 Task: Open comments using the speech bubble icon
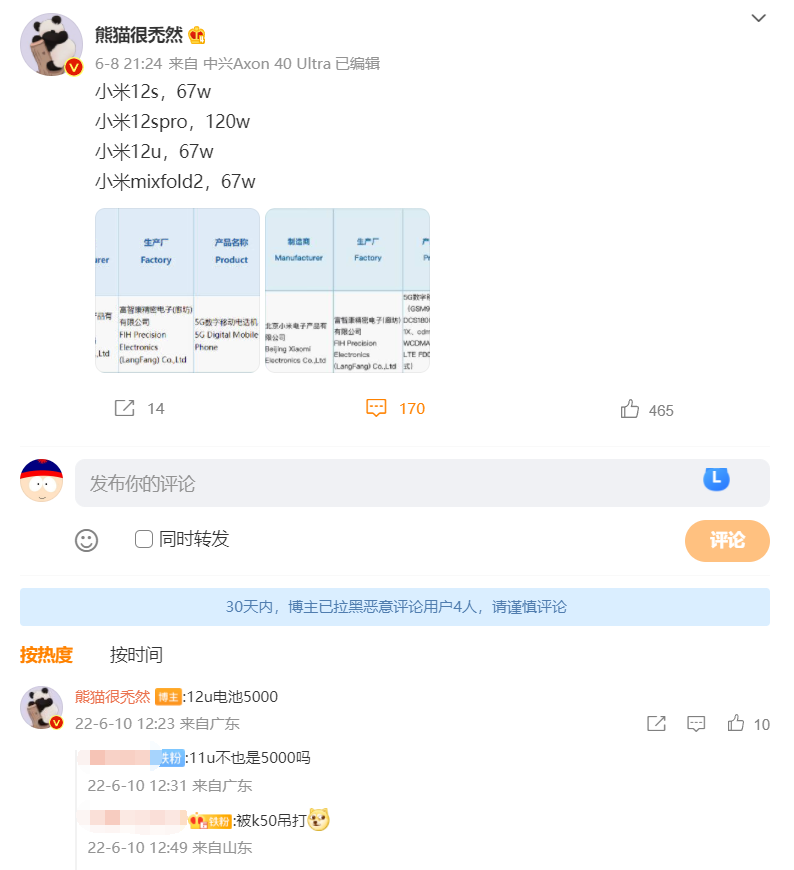point(377,408)
